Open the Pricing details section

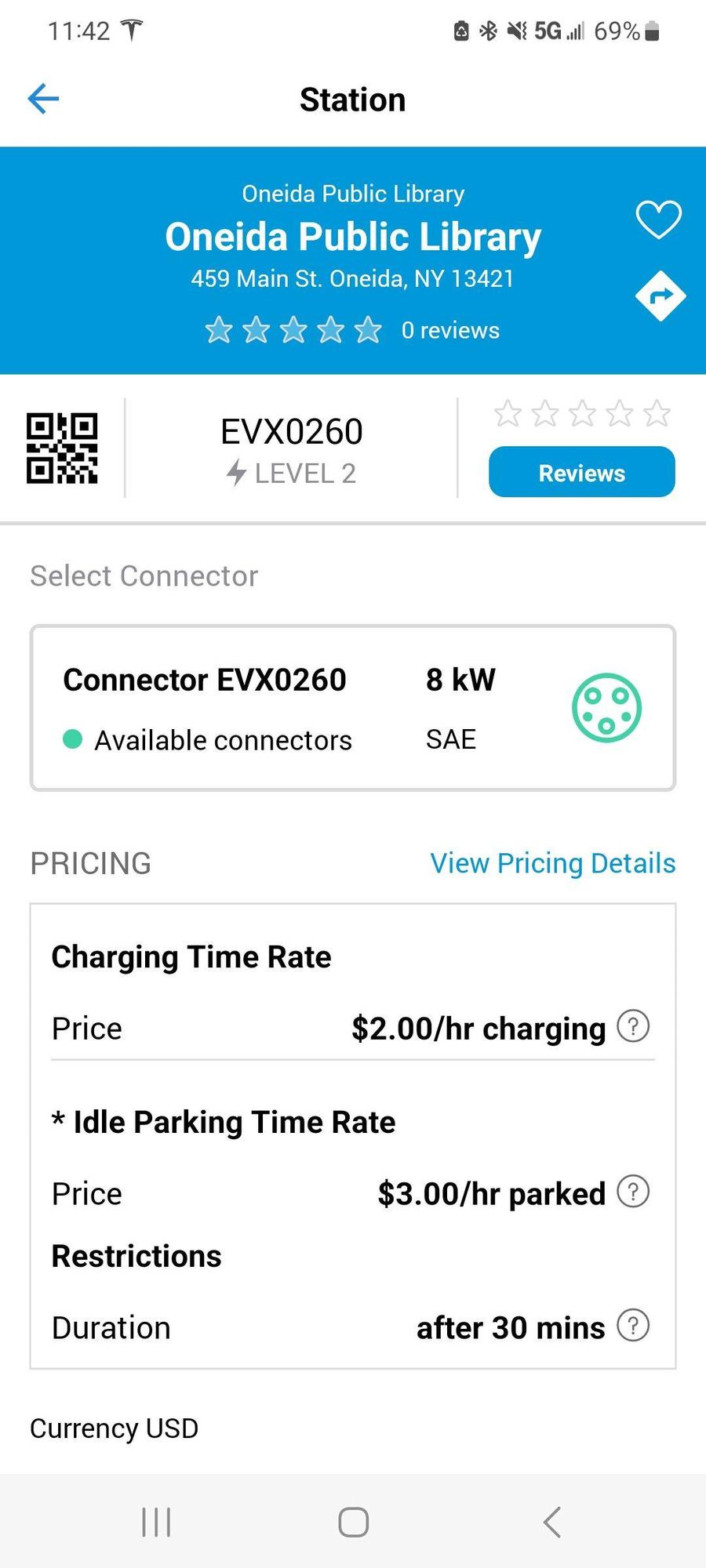tap(90, 862)
